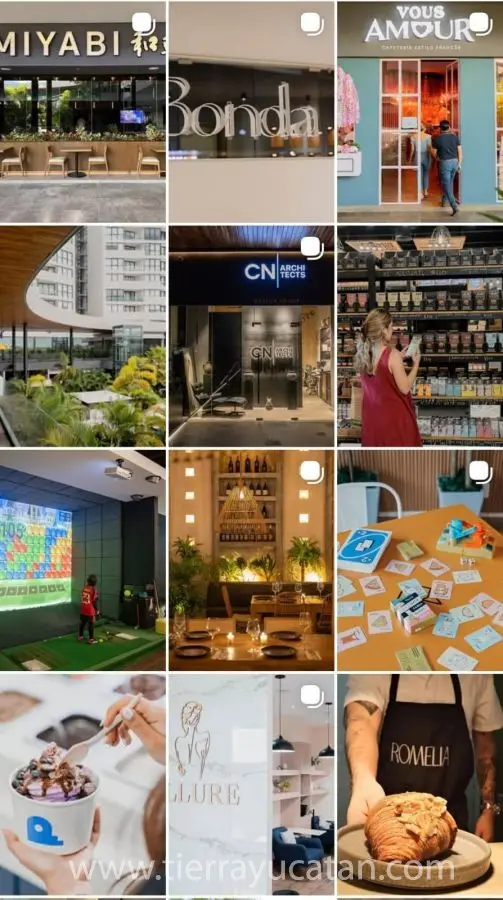Screen dimensions: 503x900
Task: Open the Bonda sign post
Action: click(251, 112)
